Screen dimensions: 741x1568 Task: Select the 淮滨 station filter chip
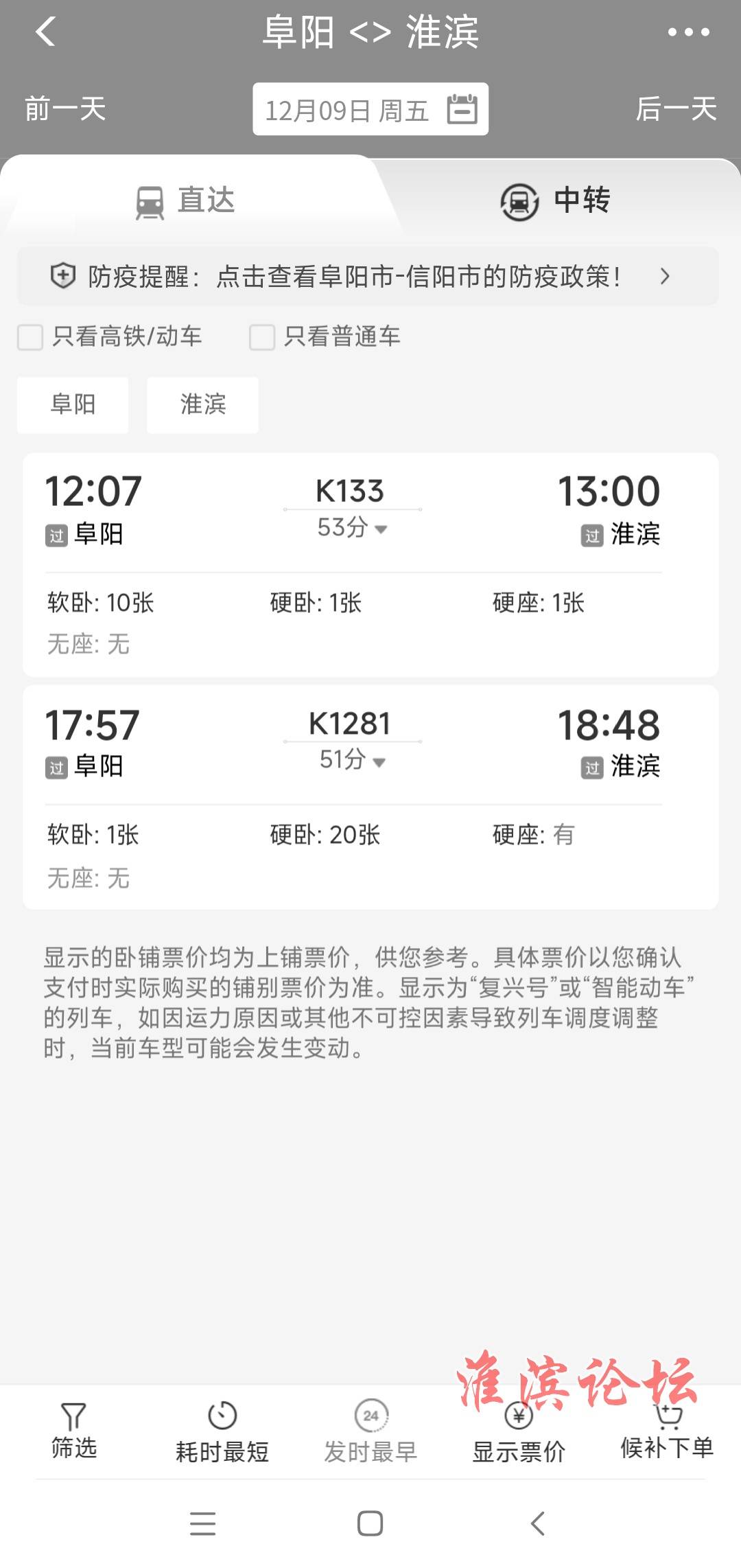[x=202, y=404]
